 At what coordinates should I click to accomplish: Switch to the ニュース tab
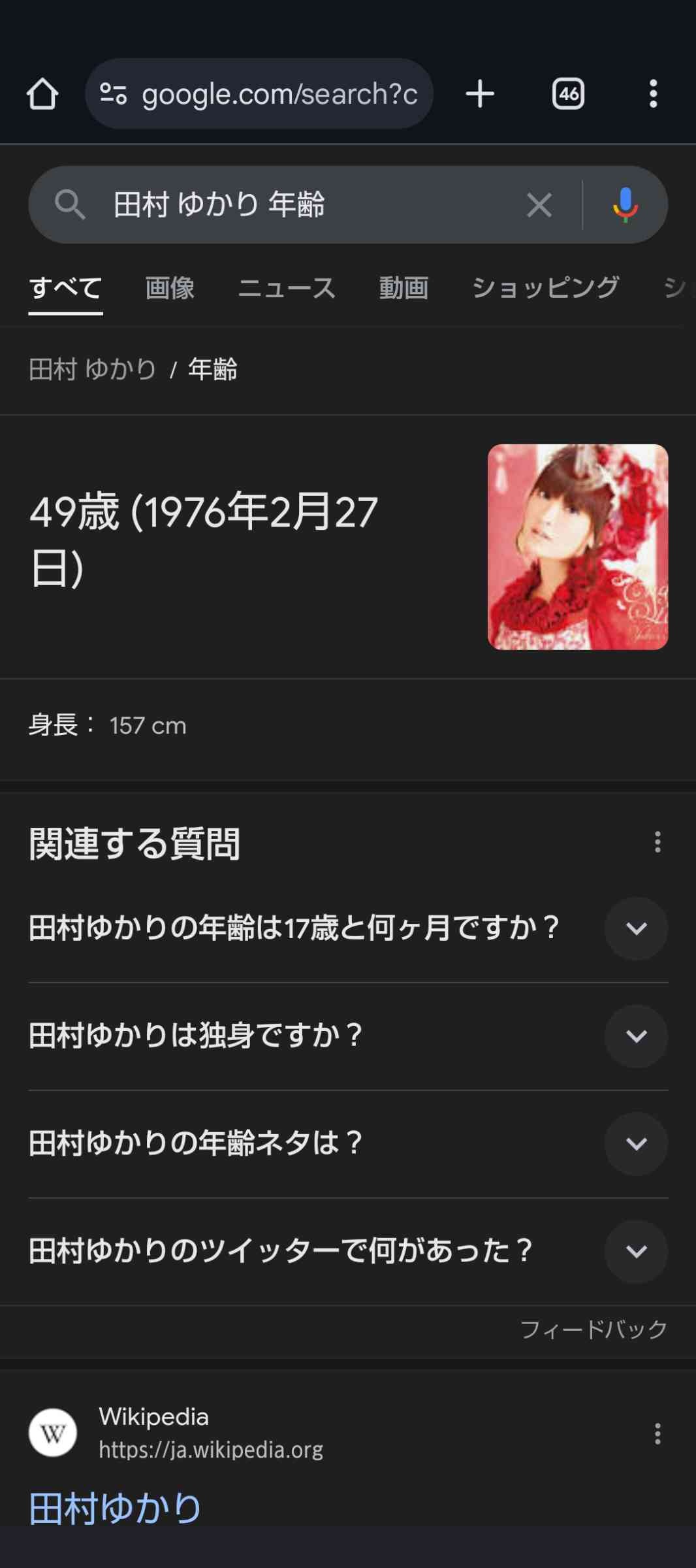tap(287, 288)
